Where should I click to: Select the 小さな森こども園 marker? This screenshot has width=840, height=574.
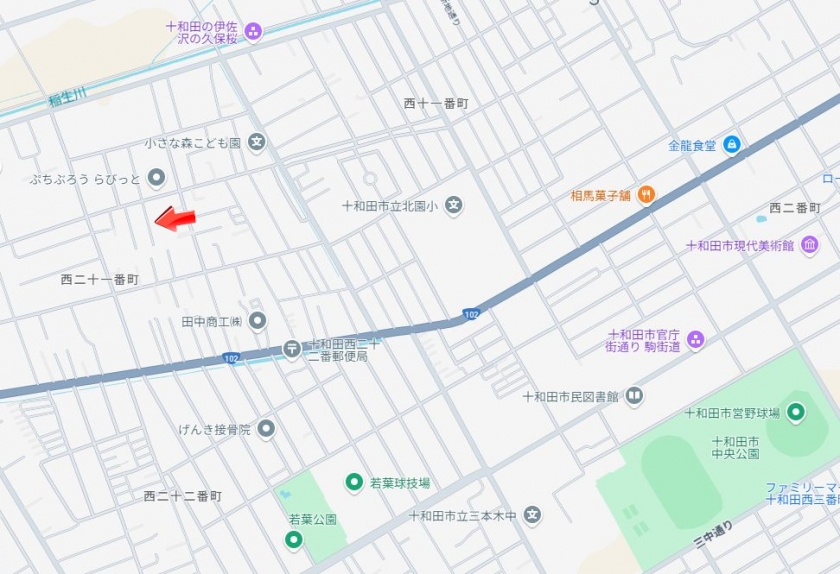257,143
